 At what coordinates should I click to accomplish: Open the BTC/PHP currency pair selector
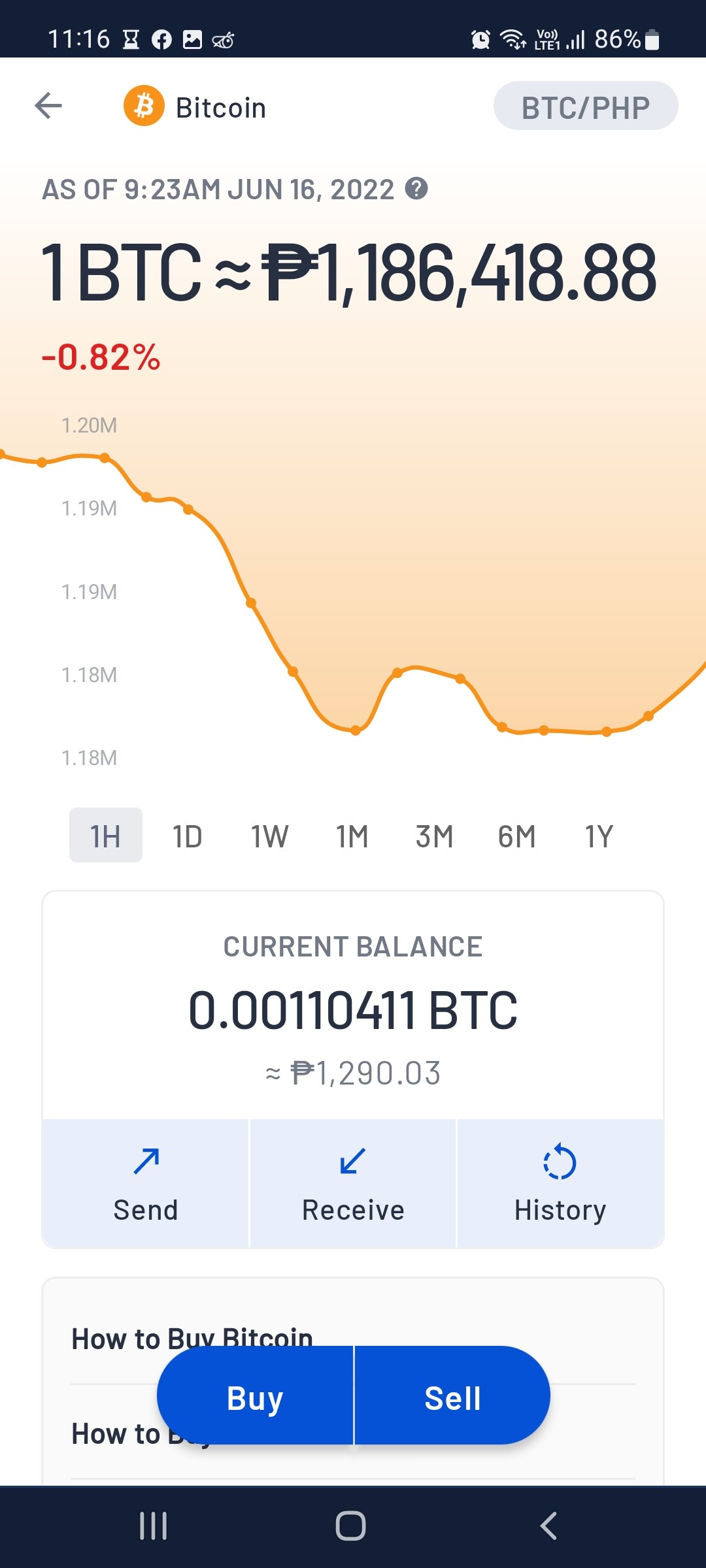[x=586, y=106]
